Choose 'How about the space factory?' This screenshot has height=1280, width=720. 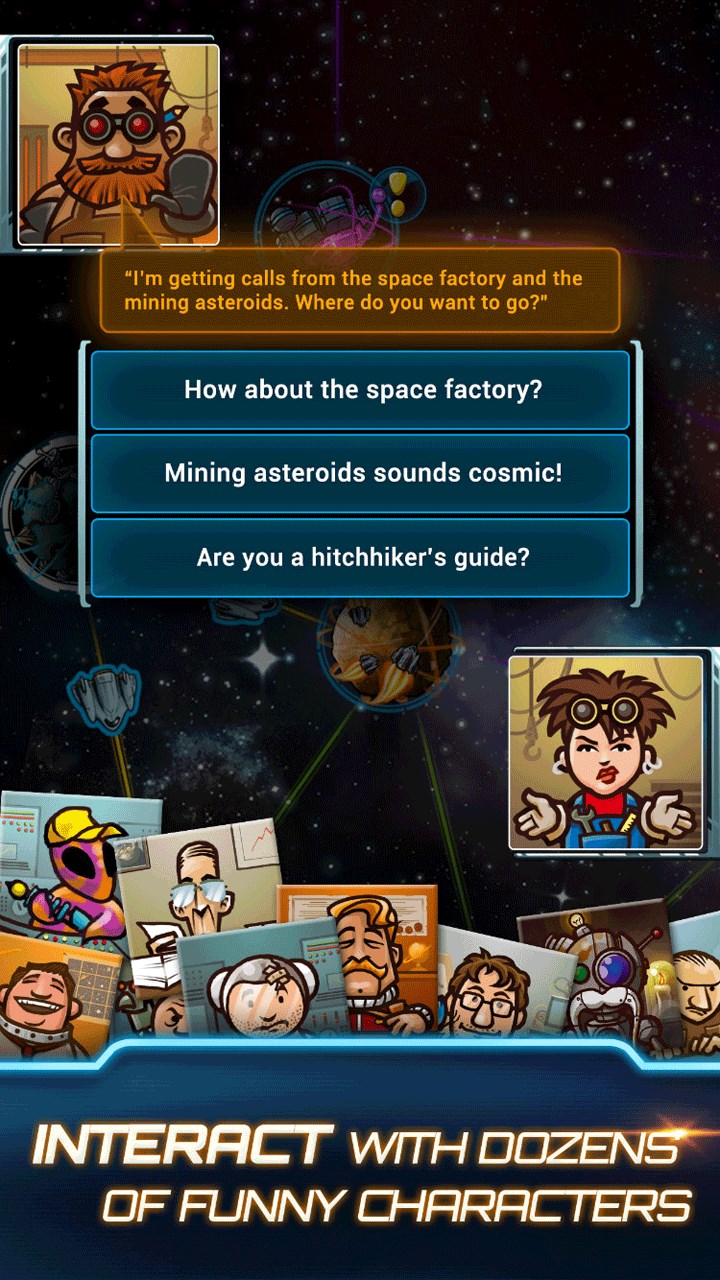pos(360,390)
